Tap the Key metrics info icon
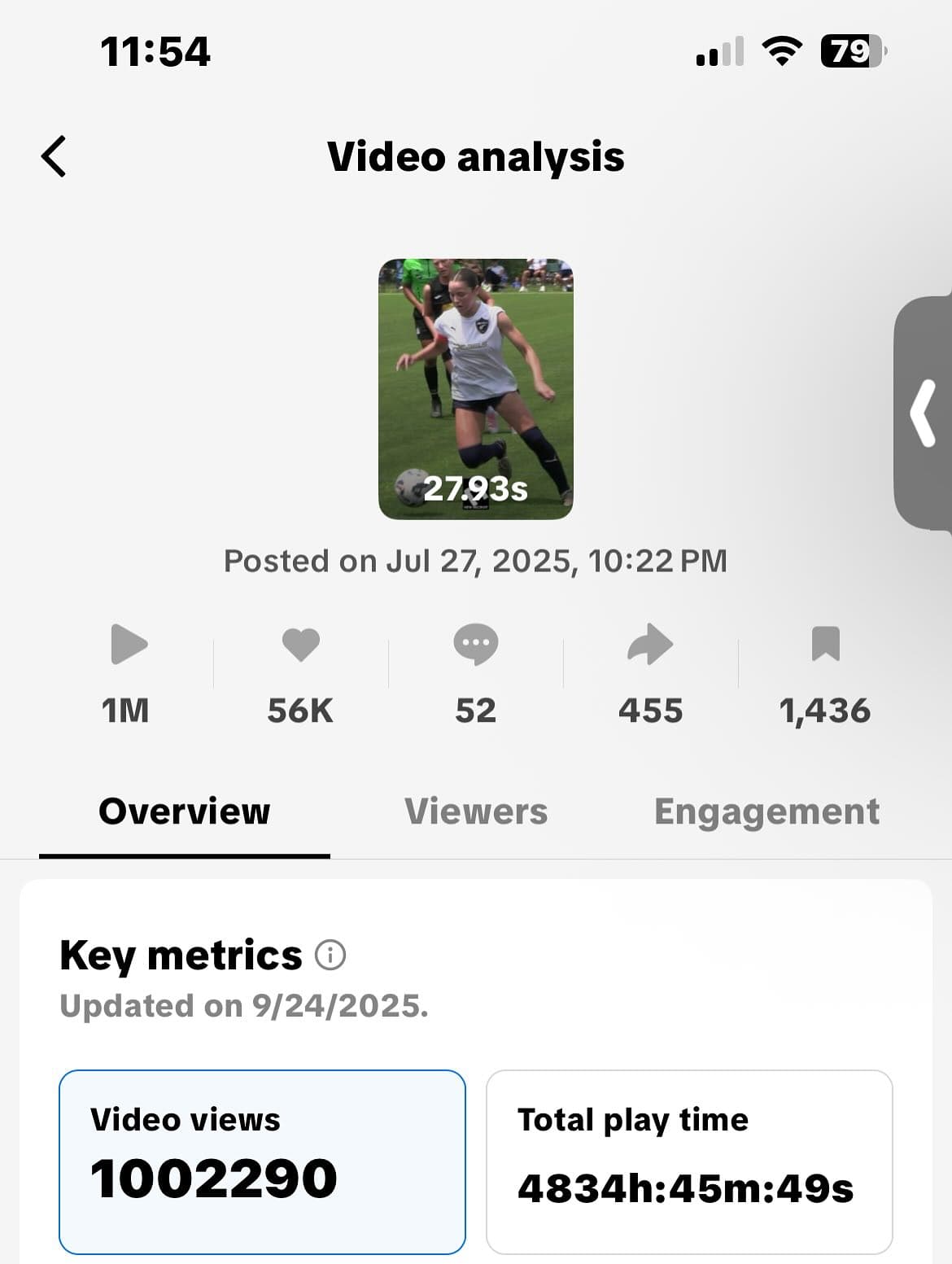This screenshot has width=952, height=1264. click(330, 955)
